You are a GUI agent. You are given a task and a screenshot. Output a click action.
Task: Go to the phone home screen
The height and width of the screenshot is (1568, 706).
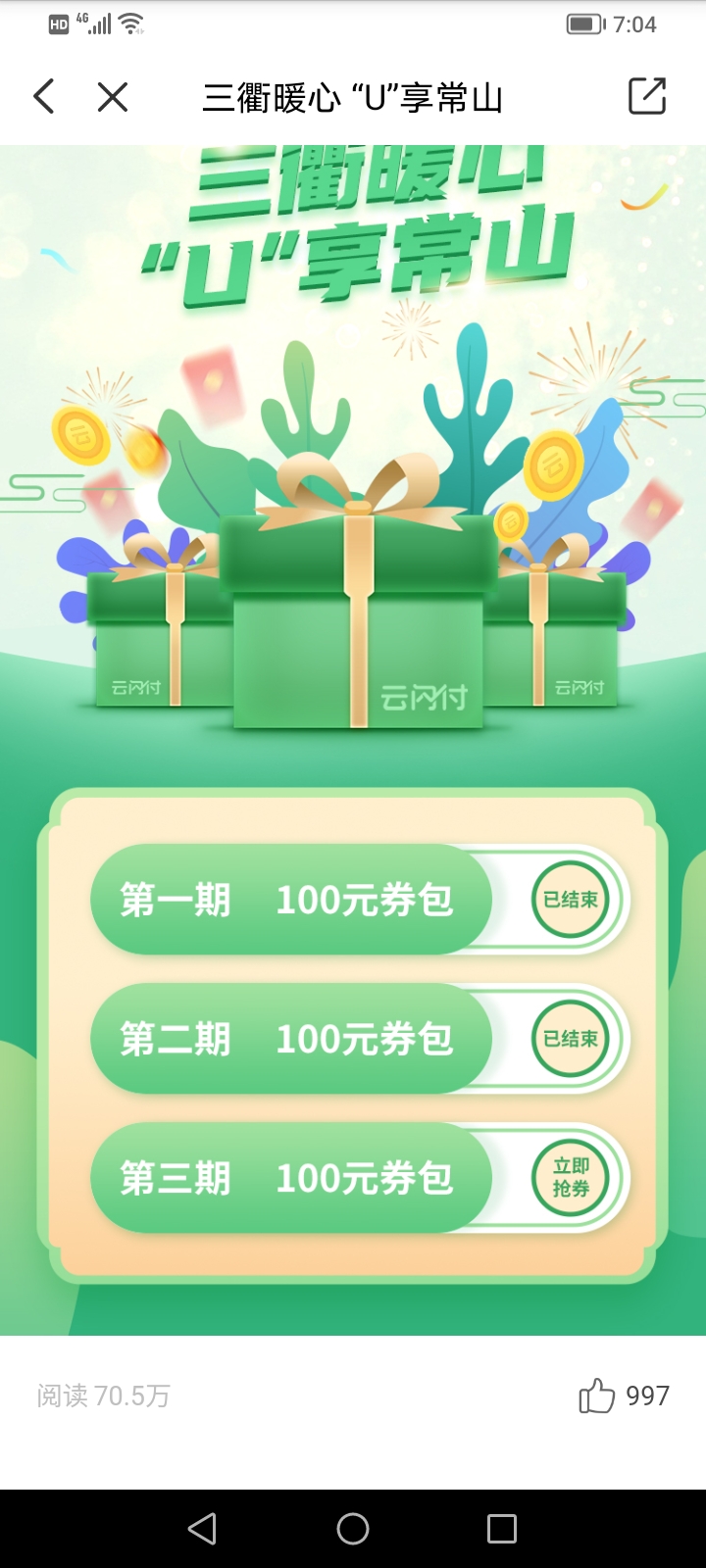coord(353,1528)
